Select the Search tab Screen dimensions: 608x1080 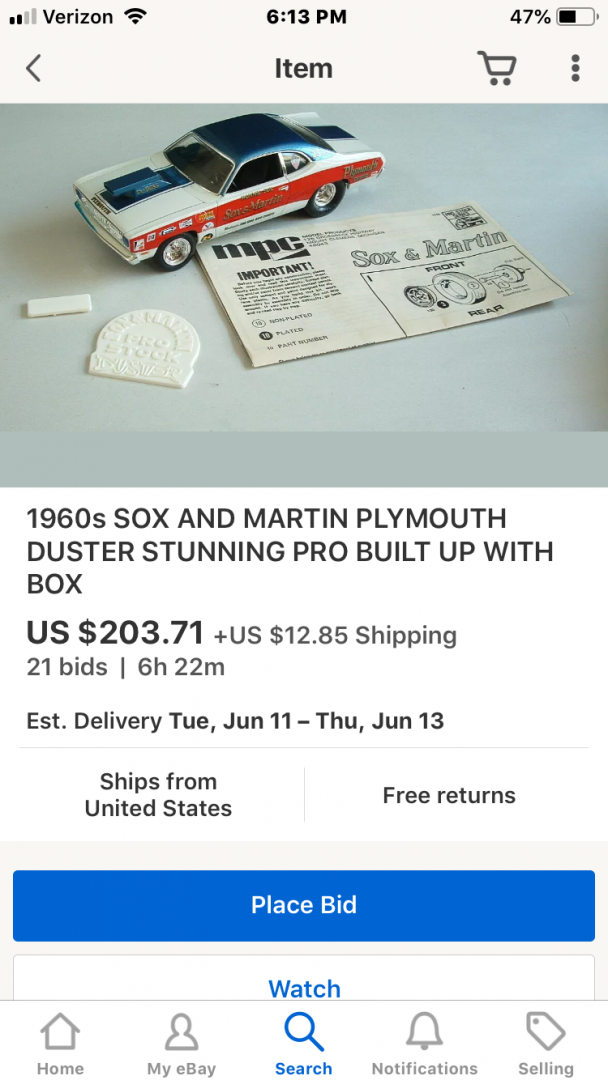[x=303, y=1043]
